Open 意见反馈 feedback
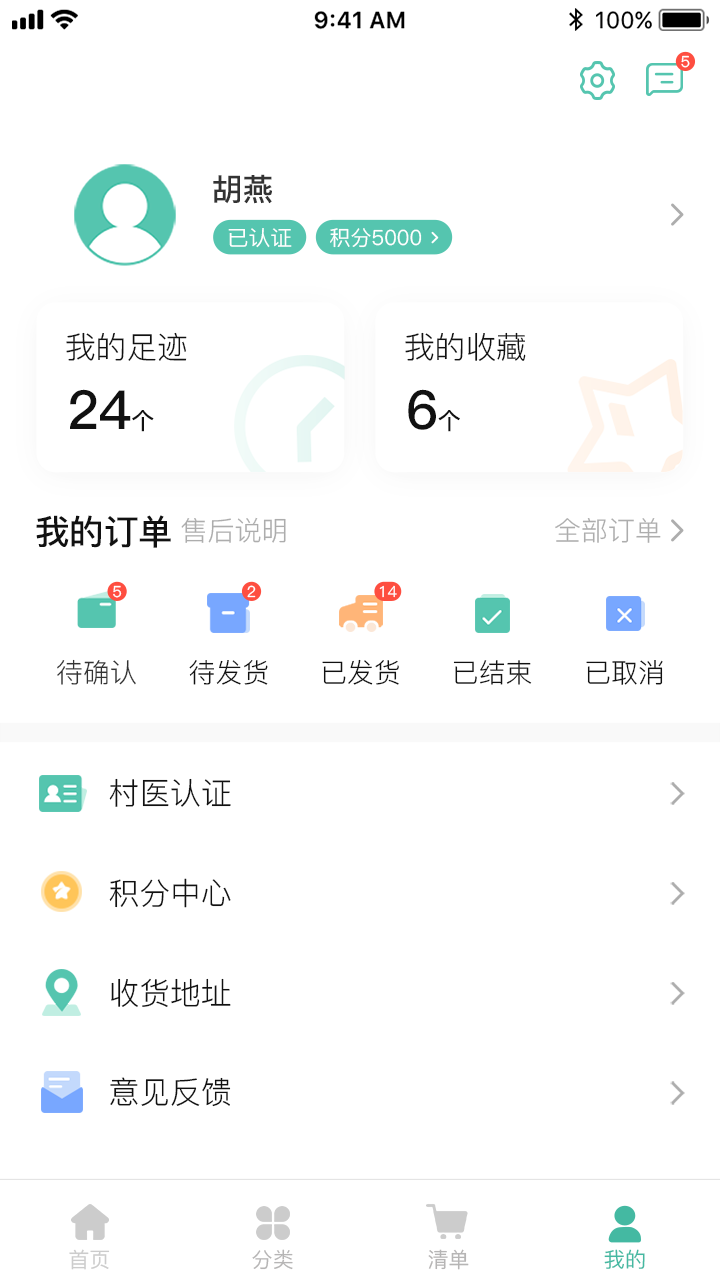Viewport: 720px width, 1280px height. (x=360, y=1092)
